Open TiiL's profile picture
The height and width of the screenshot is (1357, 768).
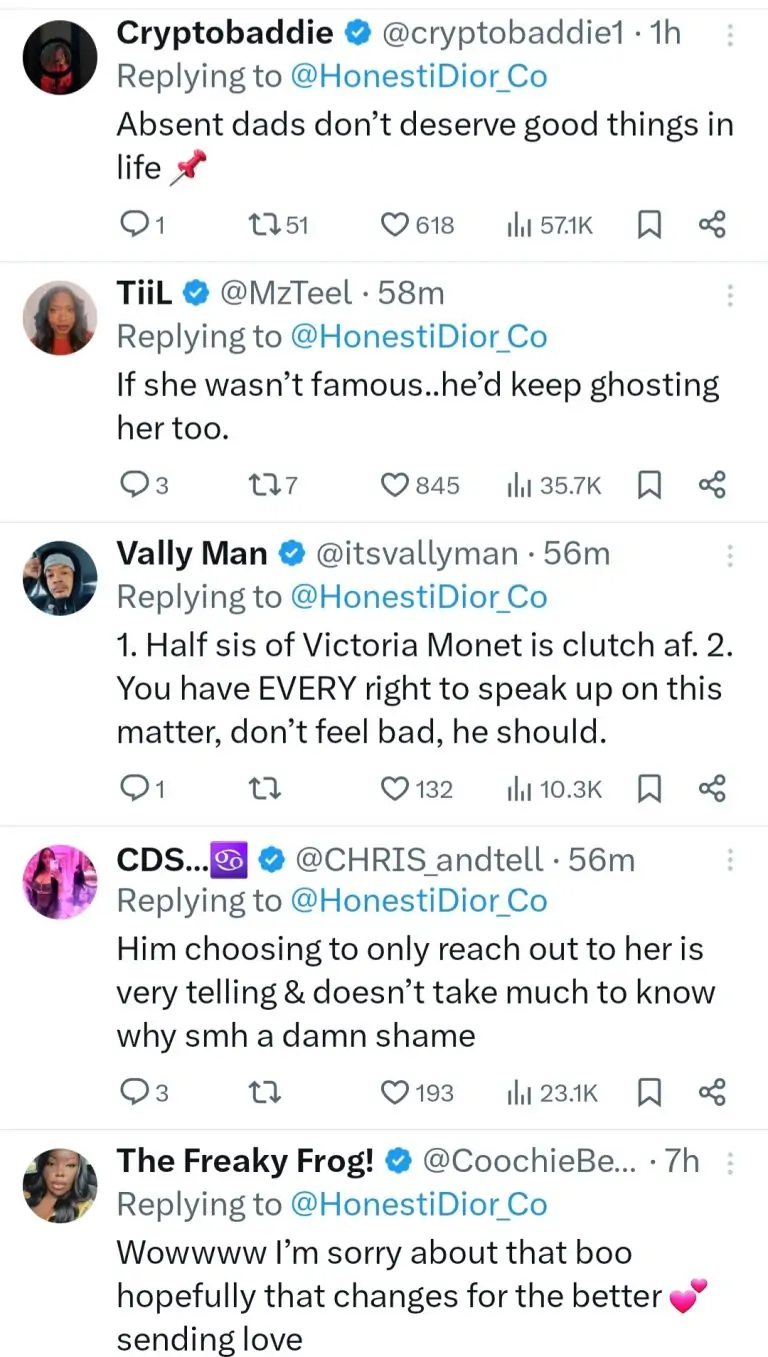coord(59,318)
